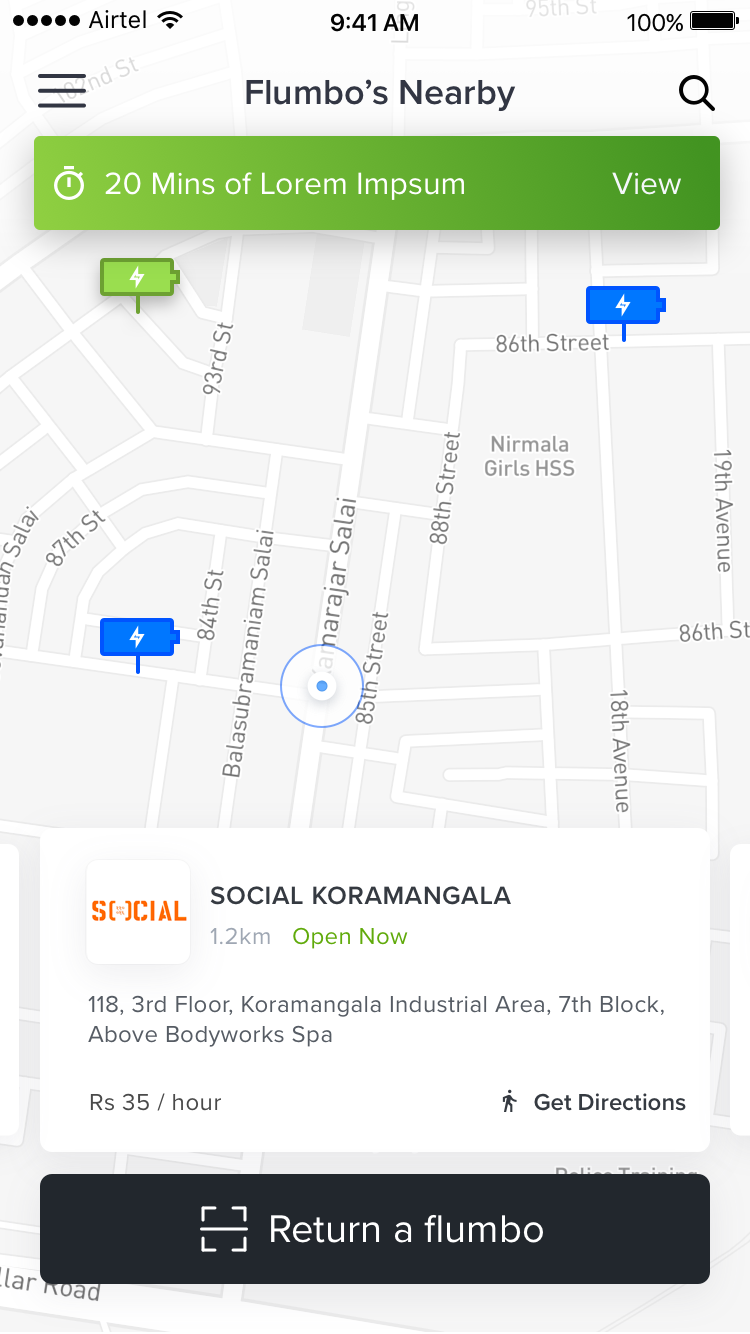Get directions to Social Koramangala
Viewport: 750px width, 1334px height.
pos(594,1102)
